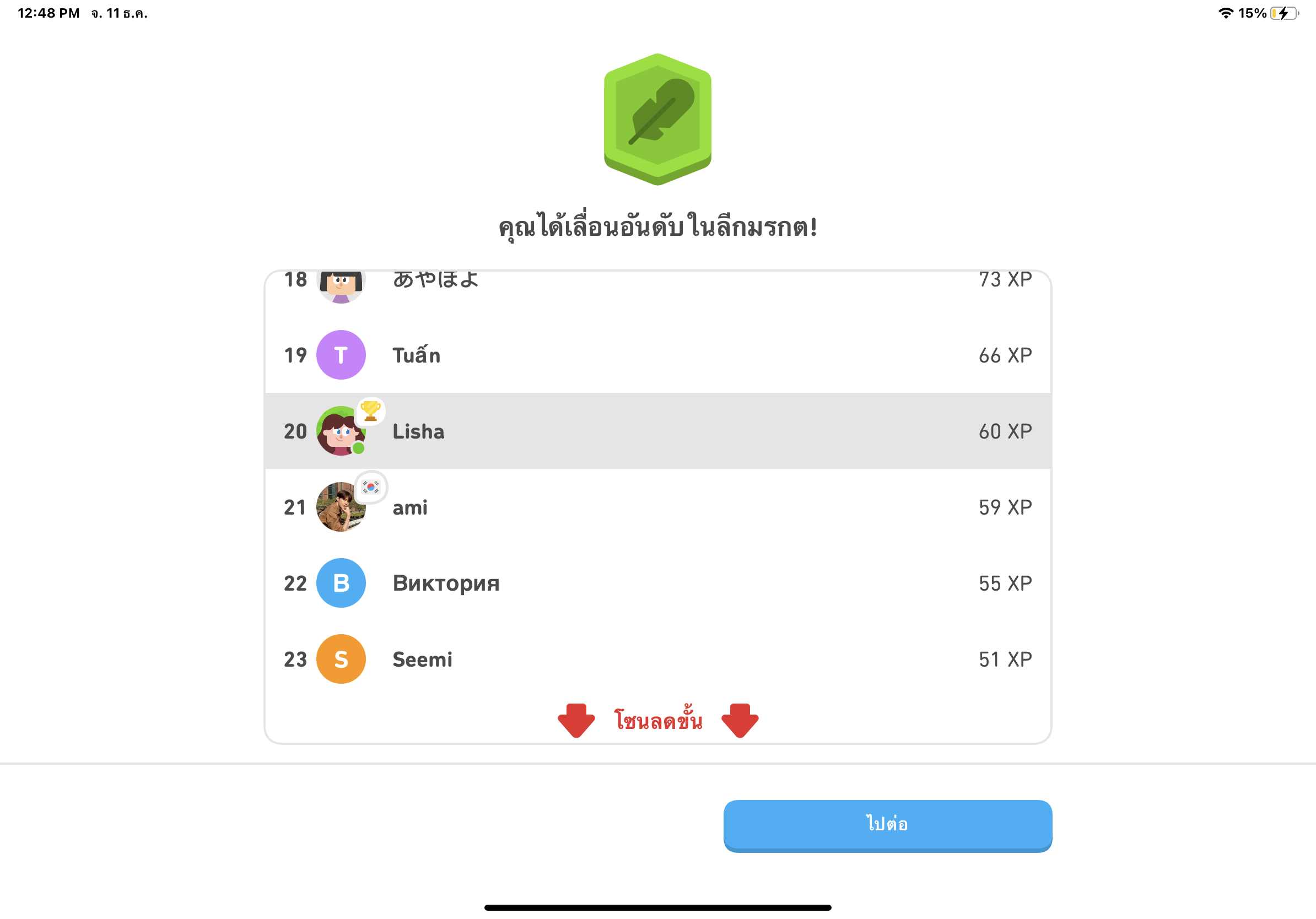Select Lisha's row at rank 20
The height and width of the screenshot is (919, 1316).
(x=657, y=431)
